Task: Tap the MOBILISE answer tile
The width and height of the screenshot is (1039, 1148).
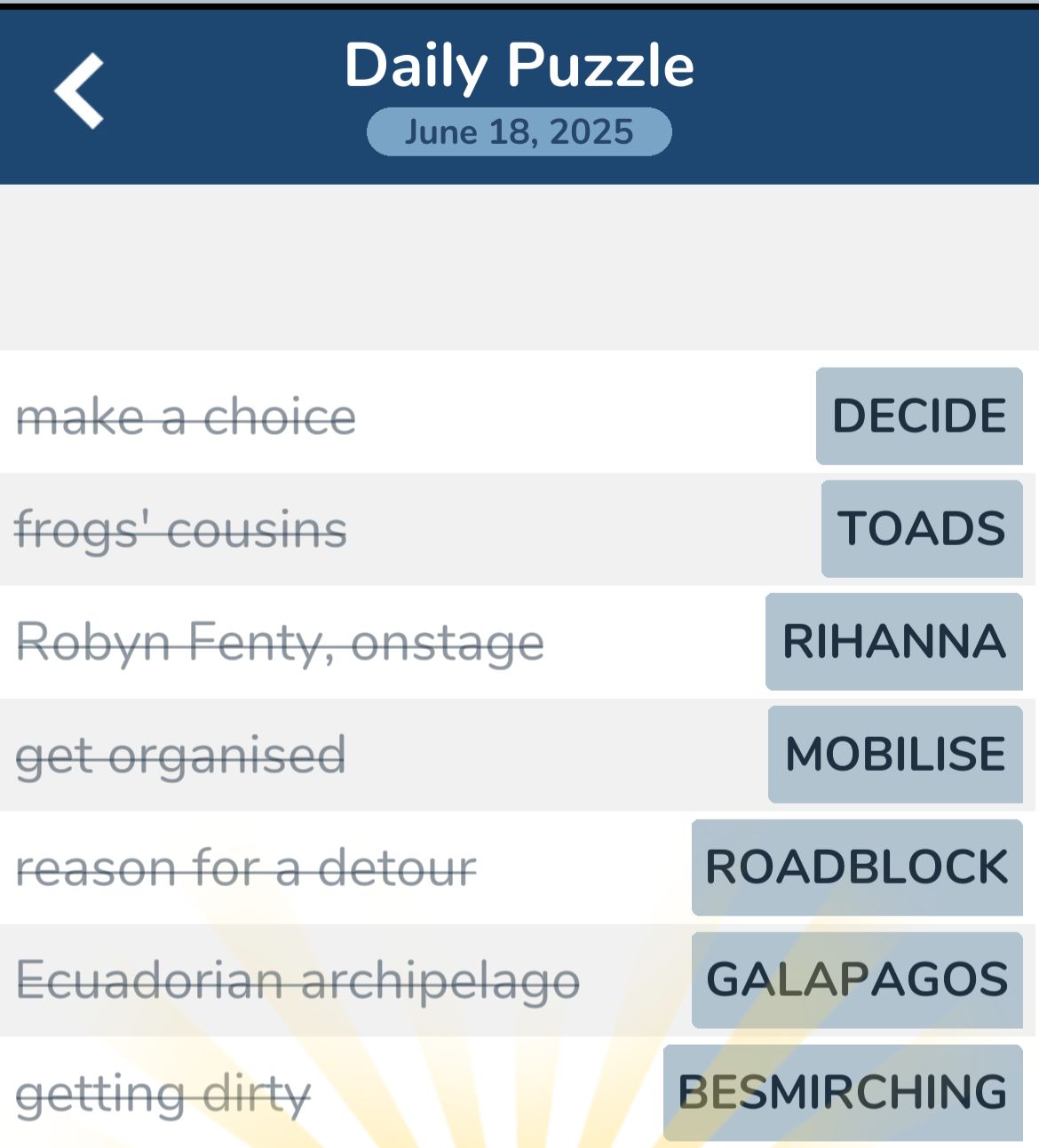Action: click(894, 754)
